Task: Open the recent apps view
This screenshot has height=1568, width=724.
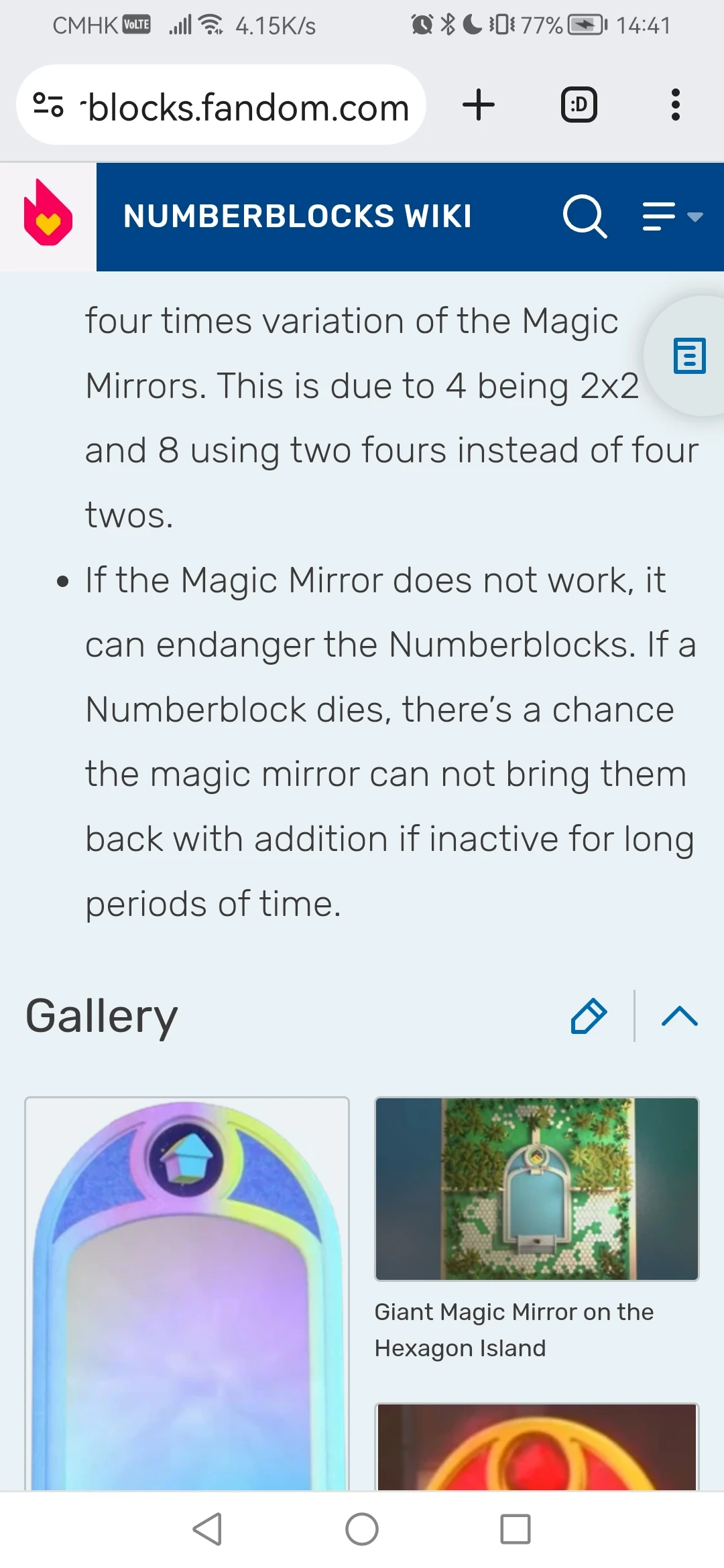Action: [x=515, y=1529]
